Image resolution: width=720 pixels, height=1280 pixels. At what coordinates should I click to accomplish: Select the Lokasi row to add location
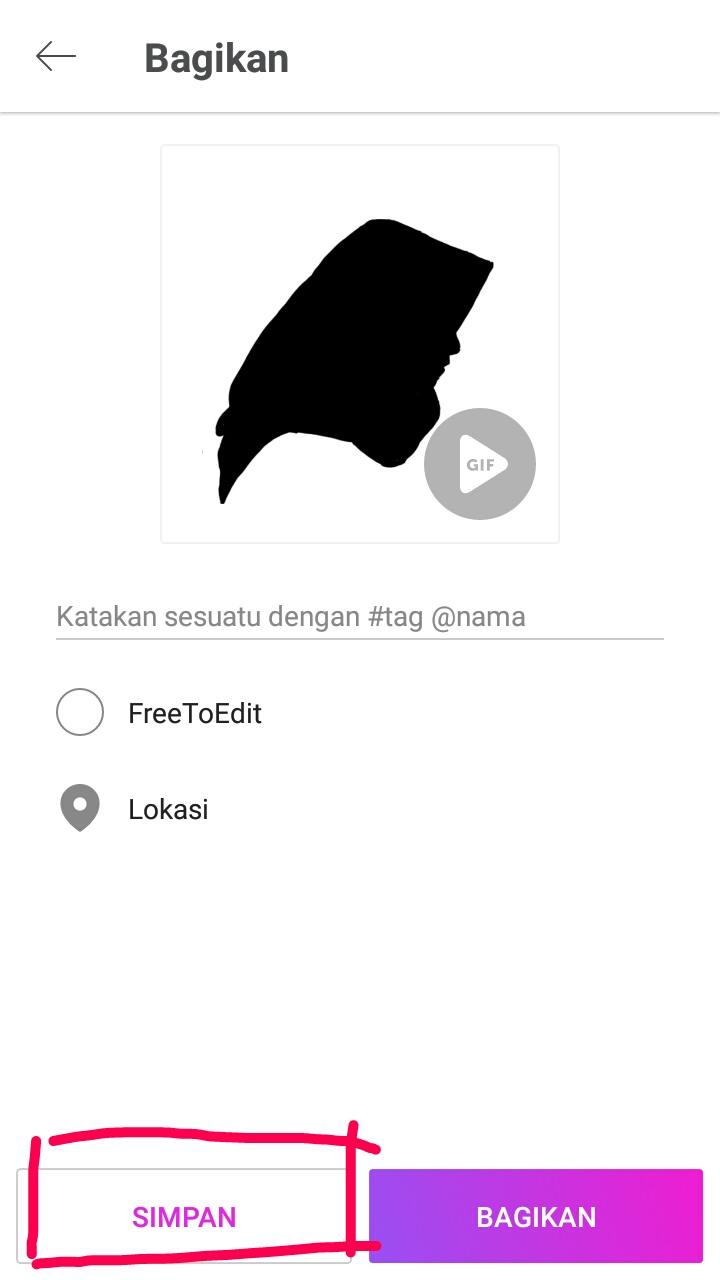point(168,808)
